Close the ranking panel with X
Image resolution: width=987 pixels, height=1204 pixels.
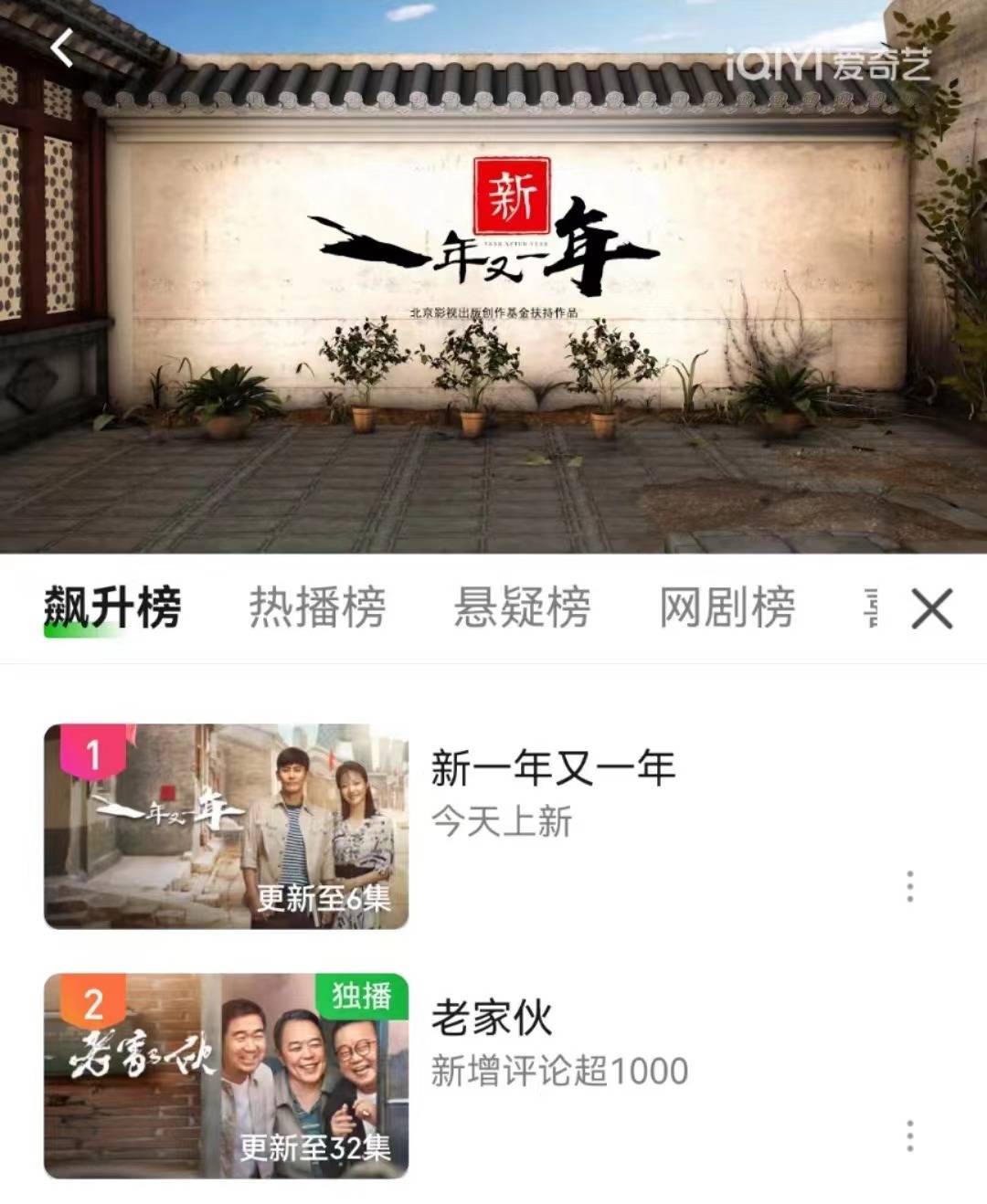[x=931, y=608]
